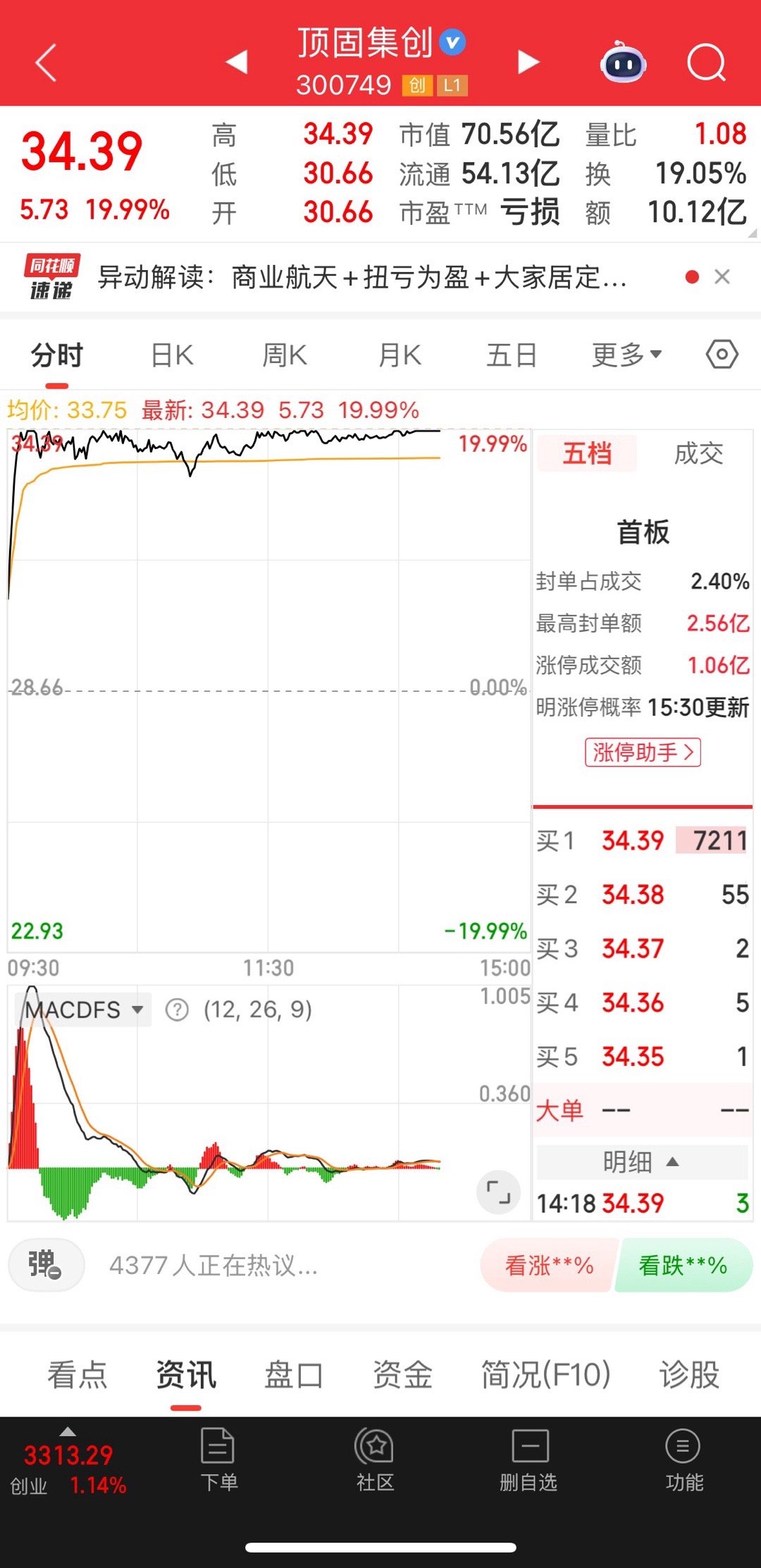Open the 功能 functions menu
This screenshot has height=1568, width=761.
[682, 1465]
